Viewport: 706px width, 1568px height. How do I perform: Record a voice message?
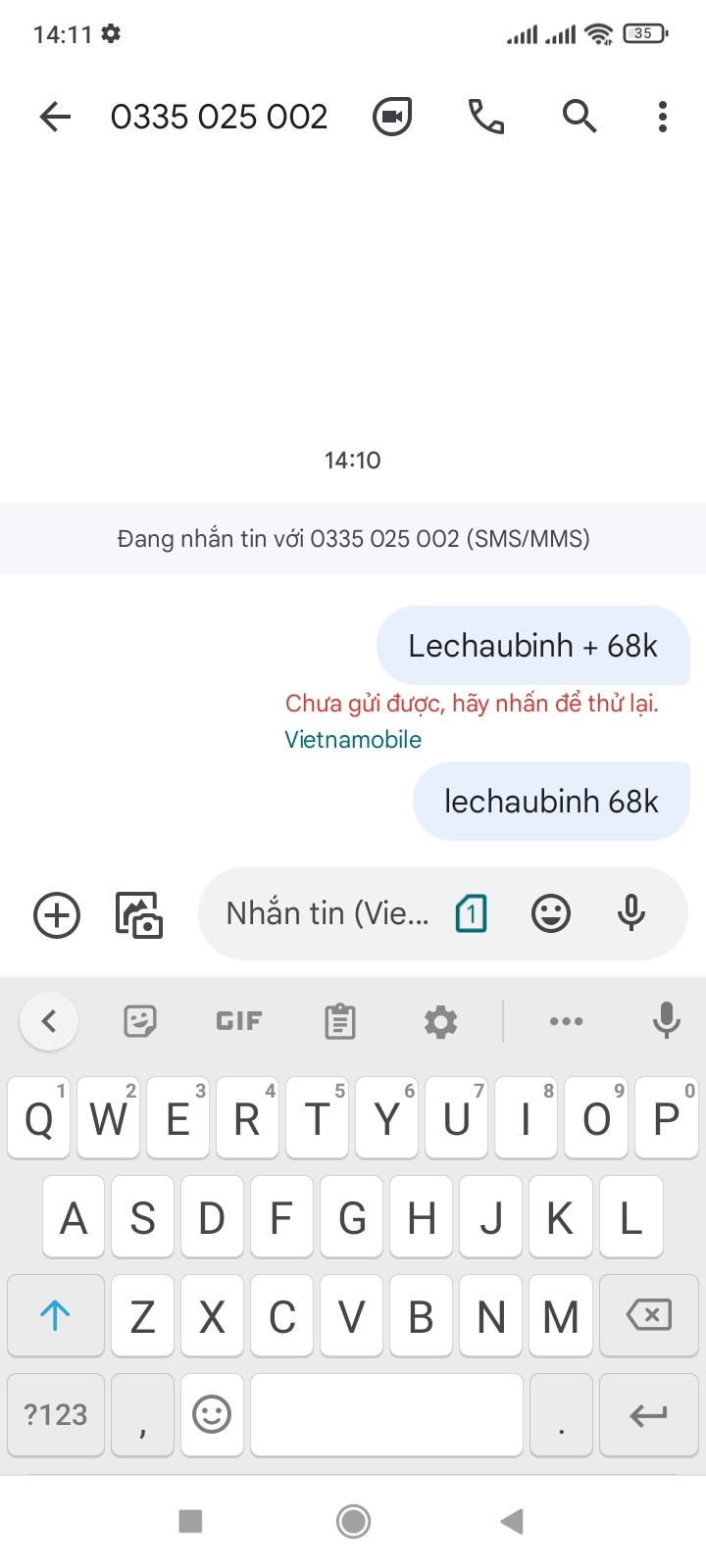pos(631,914)
